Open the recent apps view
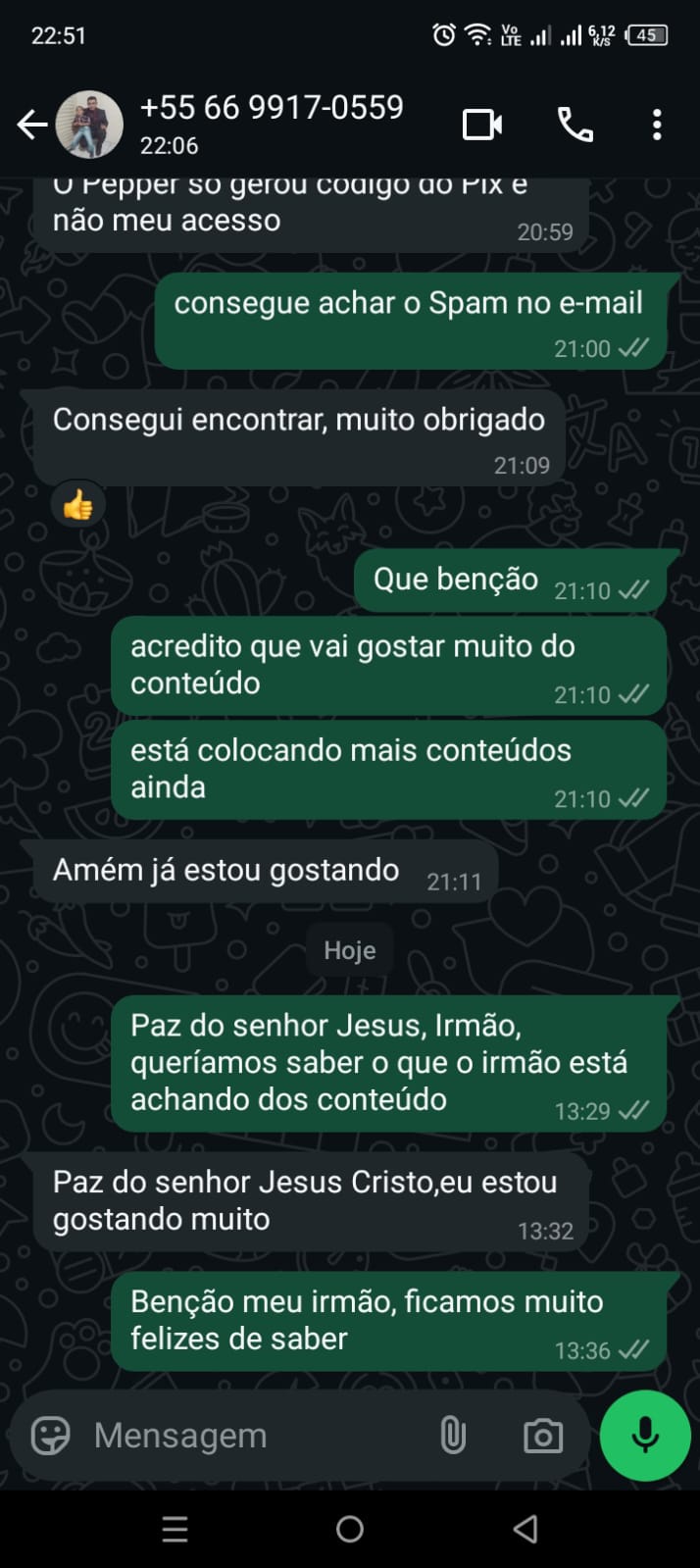This screenshot has height=1568, width=700. point(175,1529)
